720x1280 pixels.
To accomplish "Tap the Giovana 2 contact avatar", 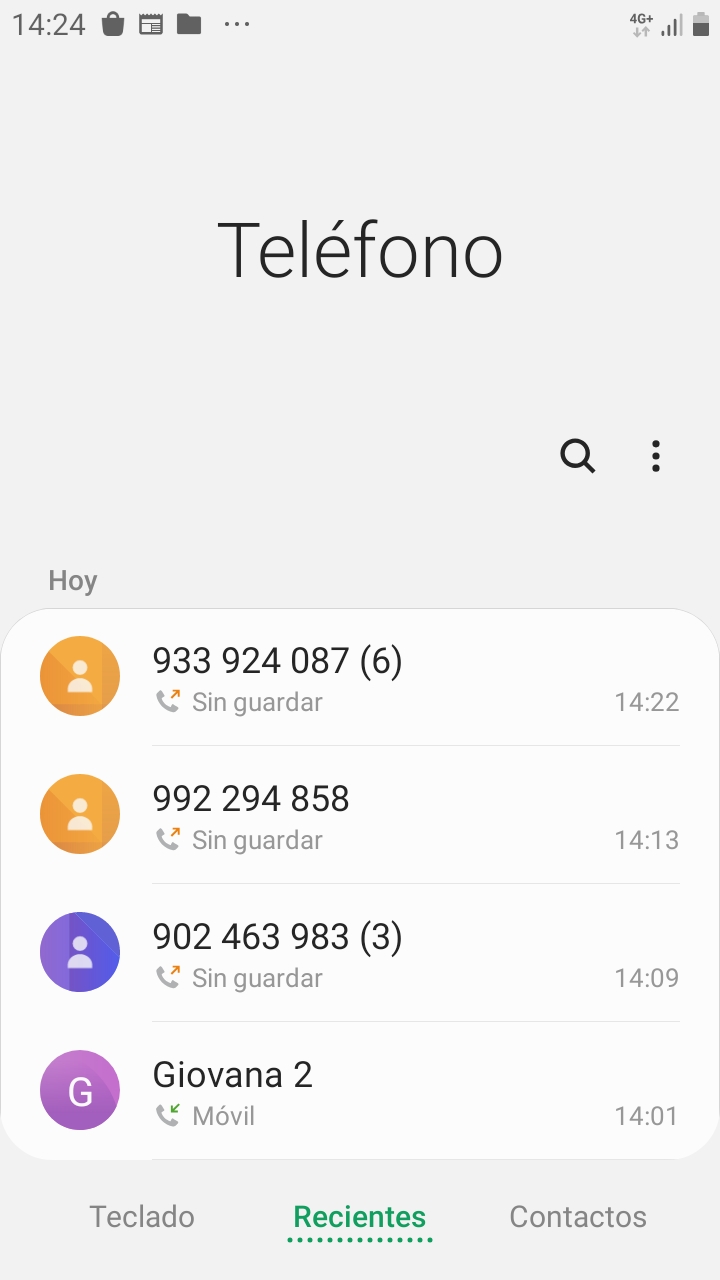I will (80, 1090).
